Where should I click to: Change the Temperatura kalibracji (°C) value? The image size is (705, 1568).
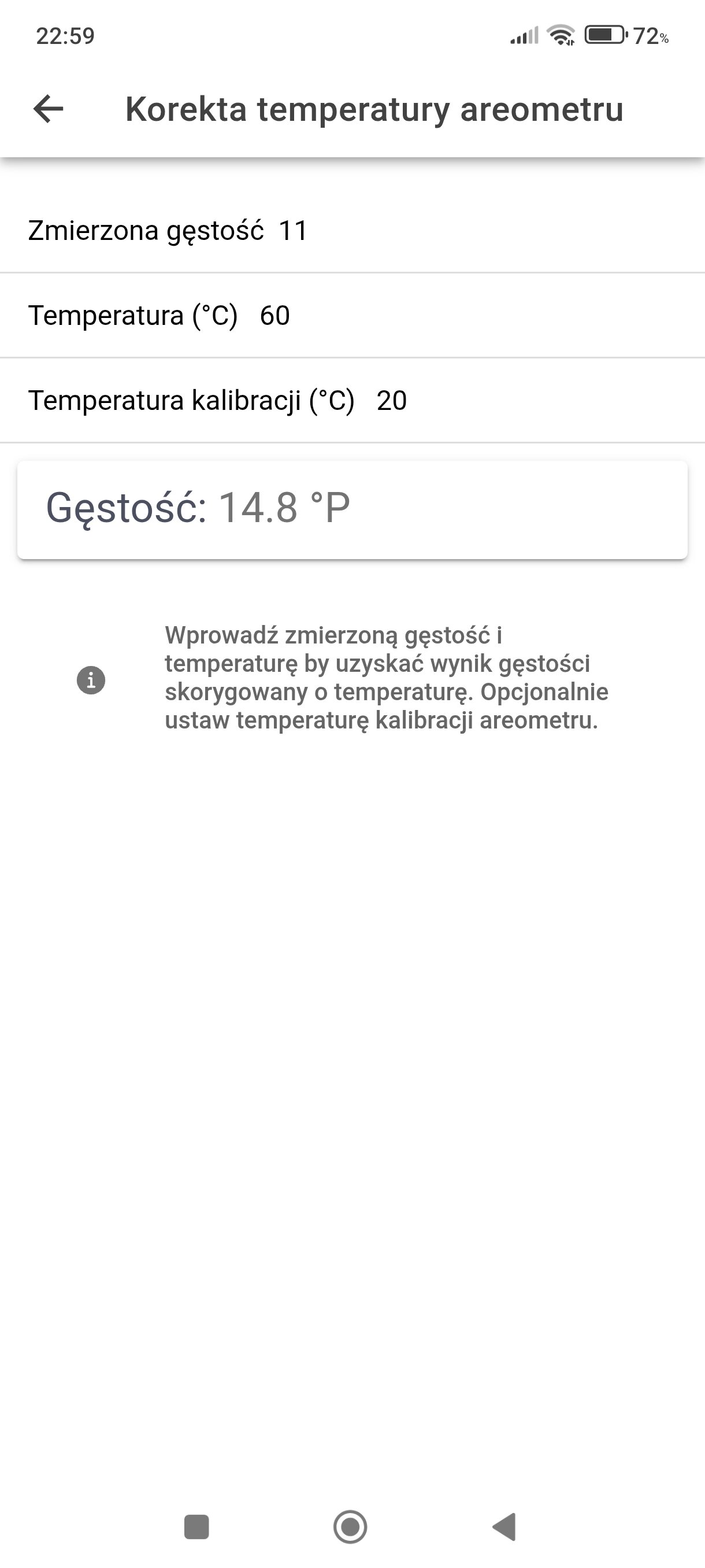pos(352,401)
